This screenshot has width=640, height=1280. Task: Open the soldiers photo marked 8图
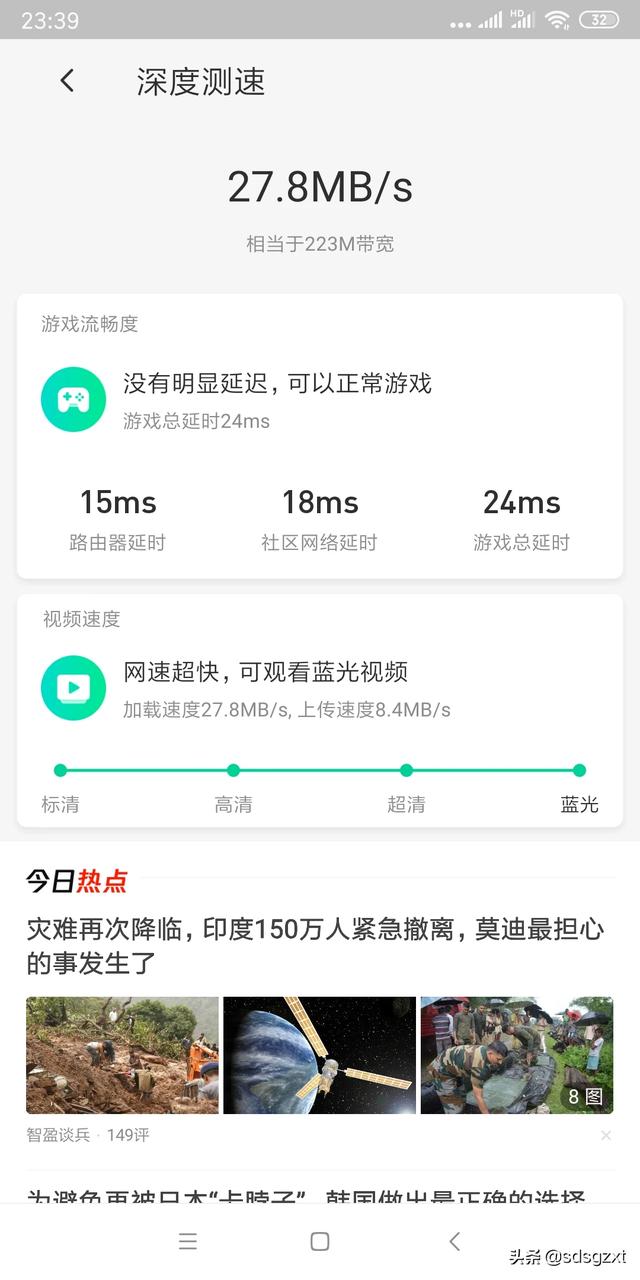point(516,1054)
